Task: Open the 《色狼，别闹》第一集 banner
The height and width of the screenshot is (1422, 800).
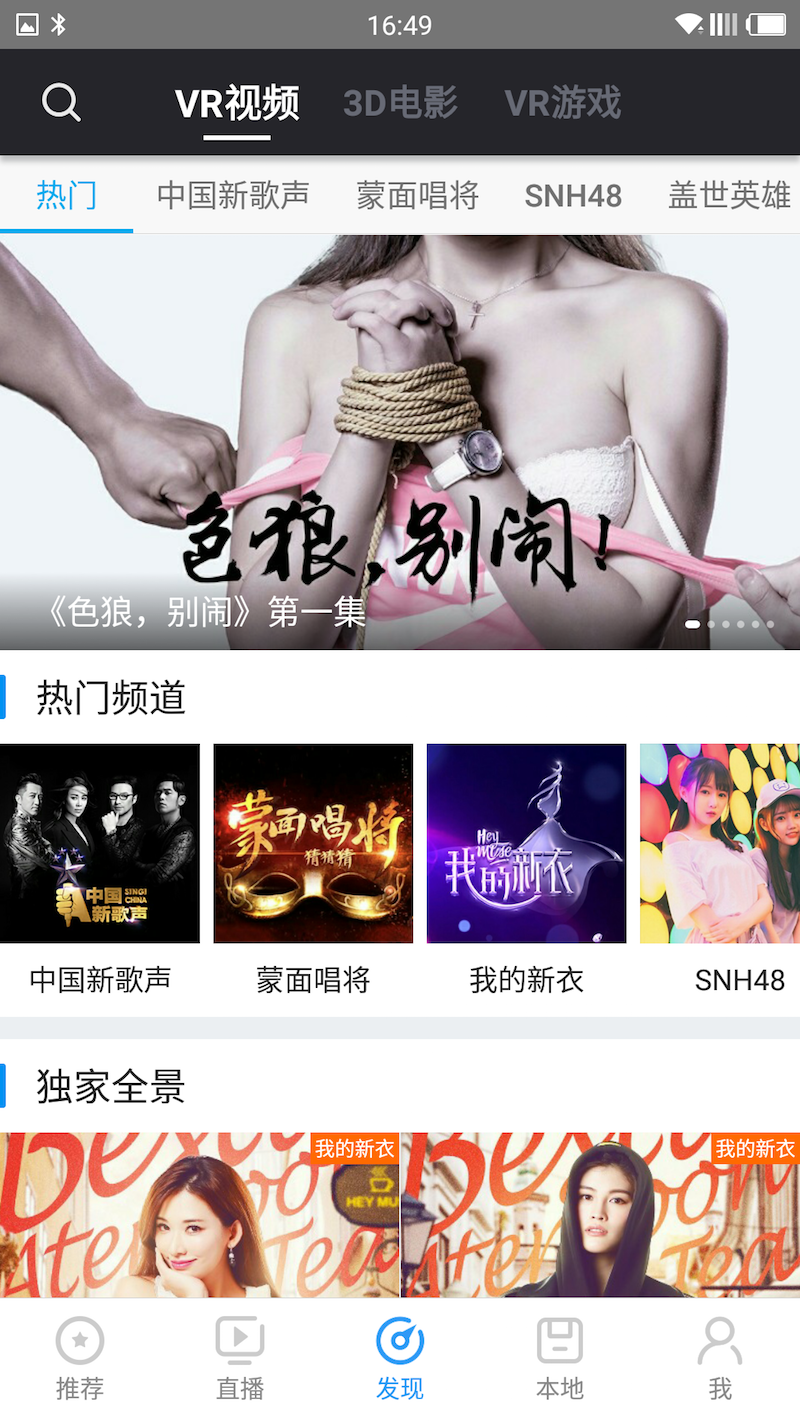Action: [x=400, y=442]
